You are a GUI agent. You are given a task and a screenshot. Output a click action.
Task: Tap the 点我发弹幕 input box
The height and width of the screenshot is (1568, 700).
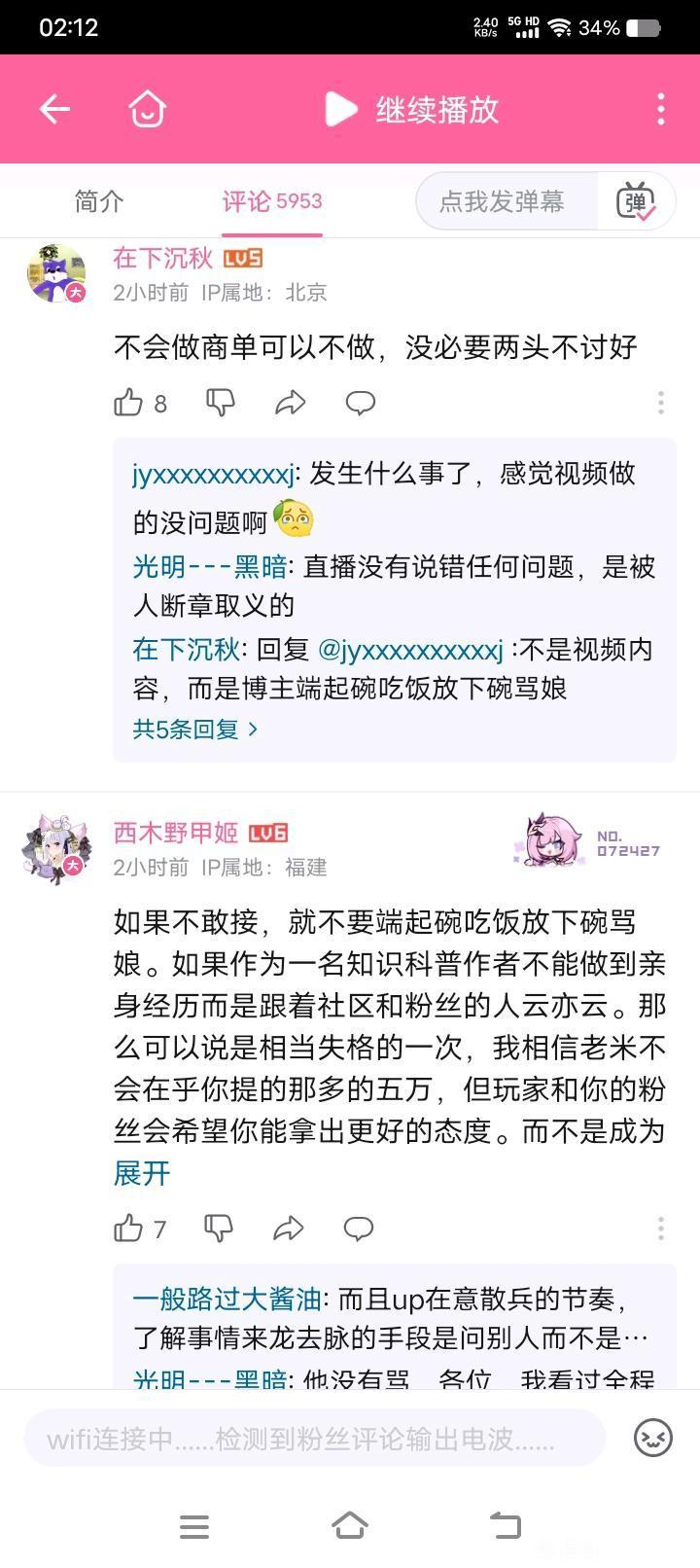point(506,201)
